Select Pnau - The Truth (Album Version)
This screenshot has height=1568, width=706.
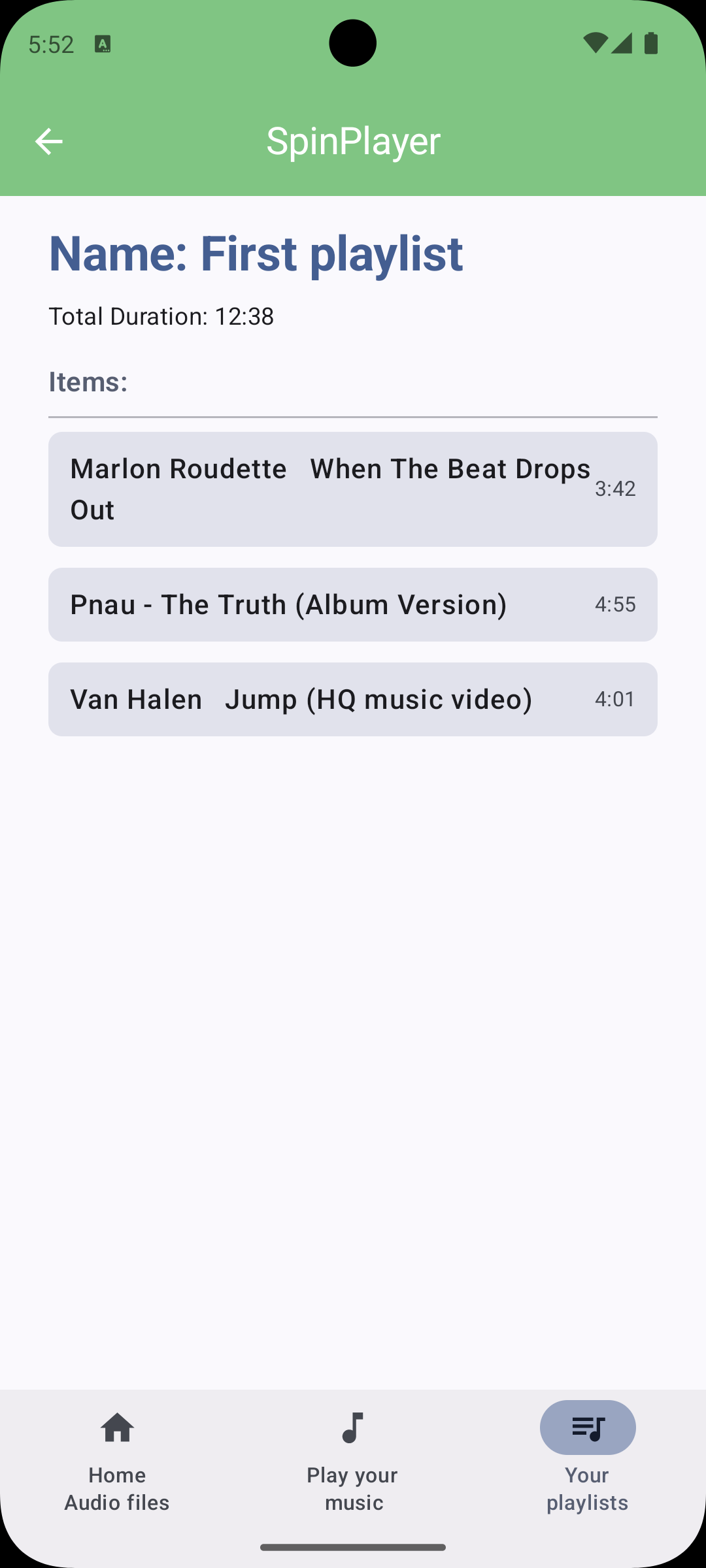352,604
